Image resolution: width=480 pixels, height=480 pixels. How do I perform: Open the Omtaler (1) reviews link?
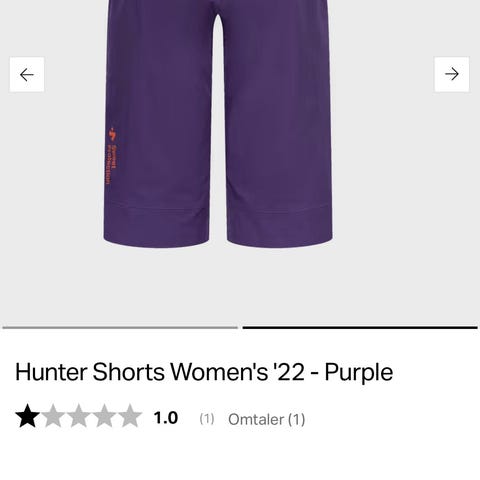(x=266, y=419)
